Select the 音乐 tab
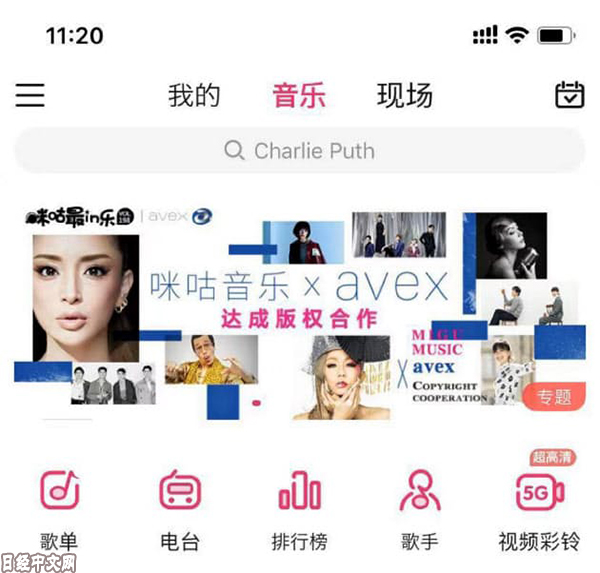This screenshot has width=600, height=573. (299, 96)
